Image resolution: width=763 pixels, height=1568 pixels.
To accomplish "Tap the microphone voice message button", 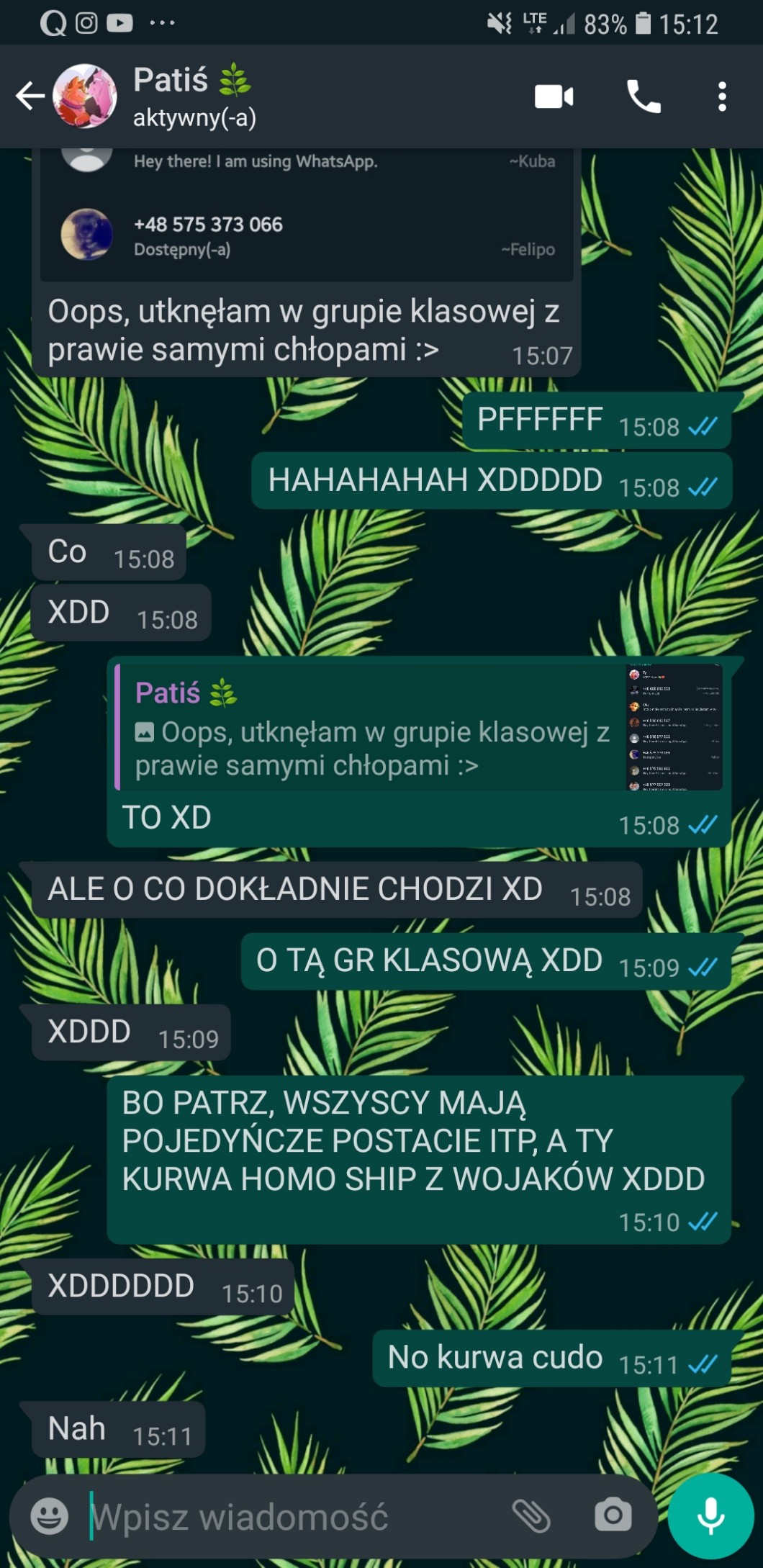I will pyautogui.click(x=710, y=1516).
